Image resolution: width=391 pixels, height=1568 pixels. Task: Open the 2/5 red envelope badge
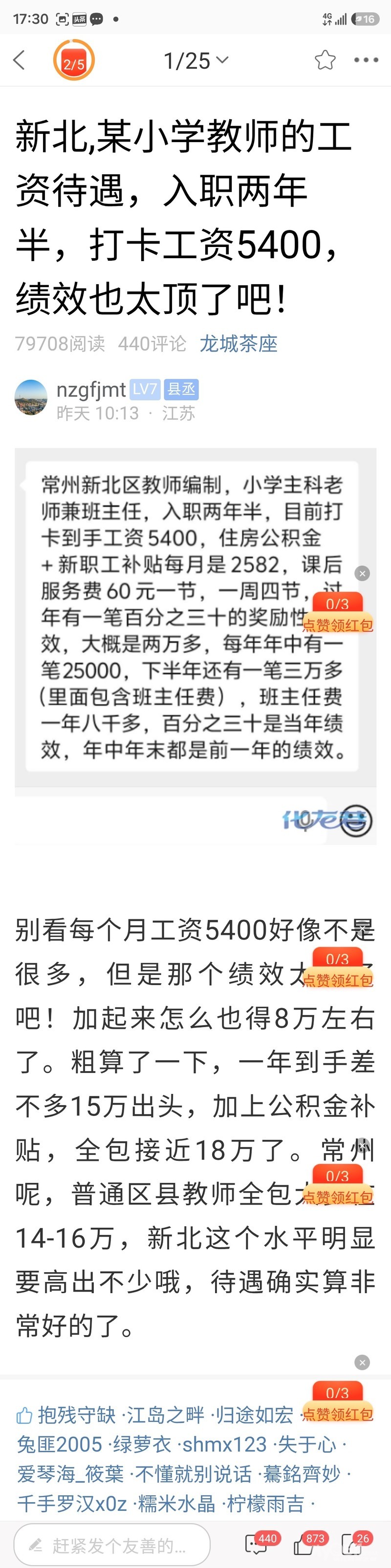click(74, 61)
